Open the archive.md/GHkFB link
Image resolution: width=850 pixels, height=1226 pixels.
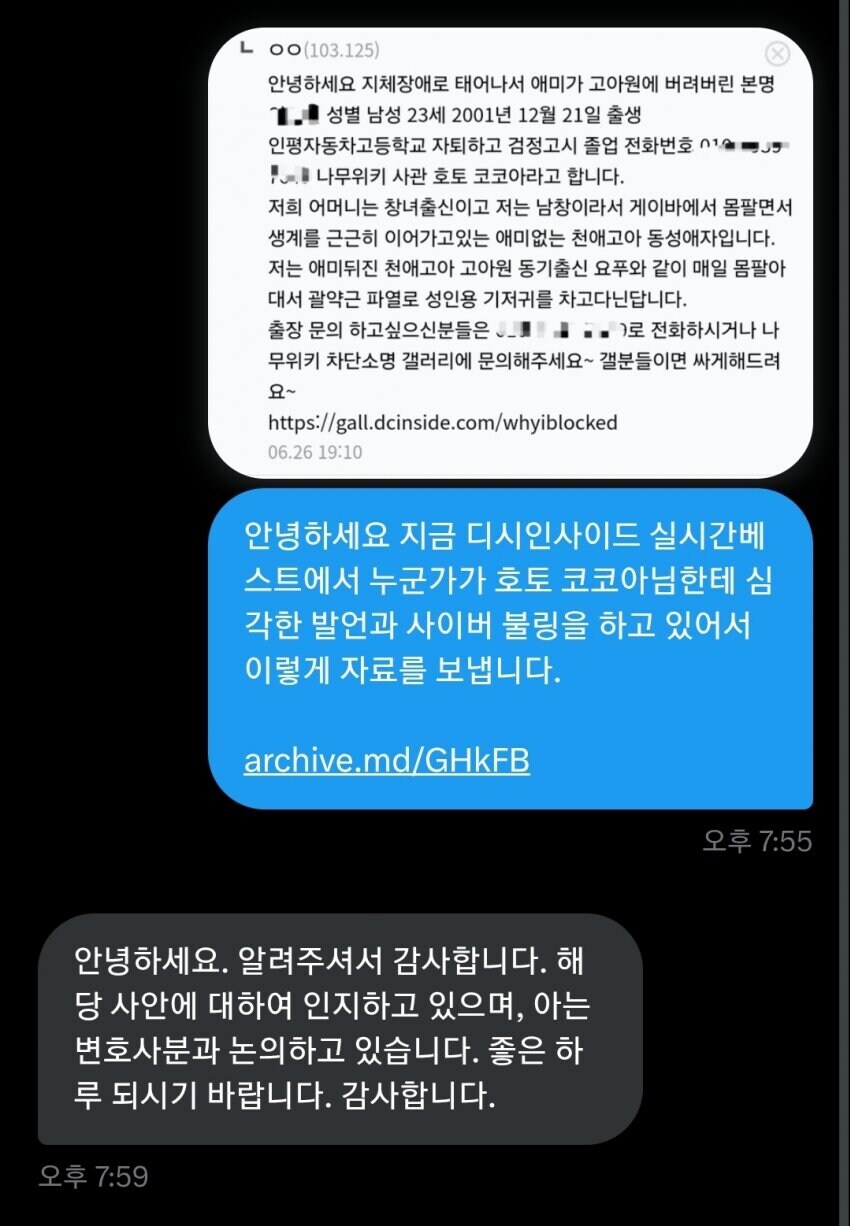click(x=386, y=761)
